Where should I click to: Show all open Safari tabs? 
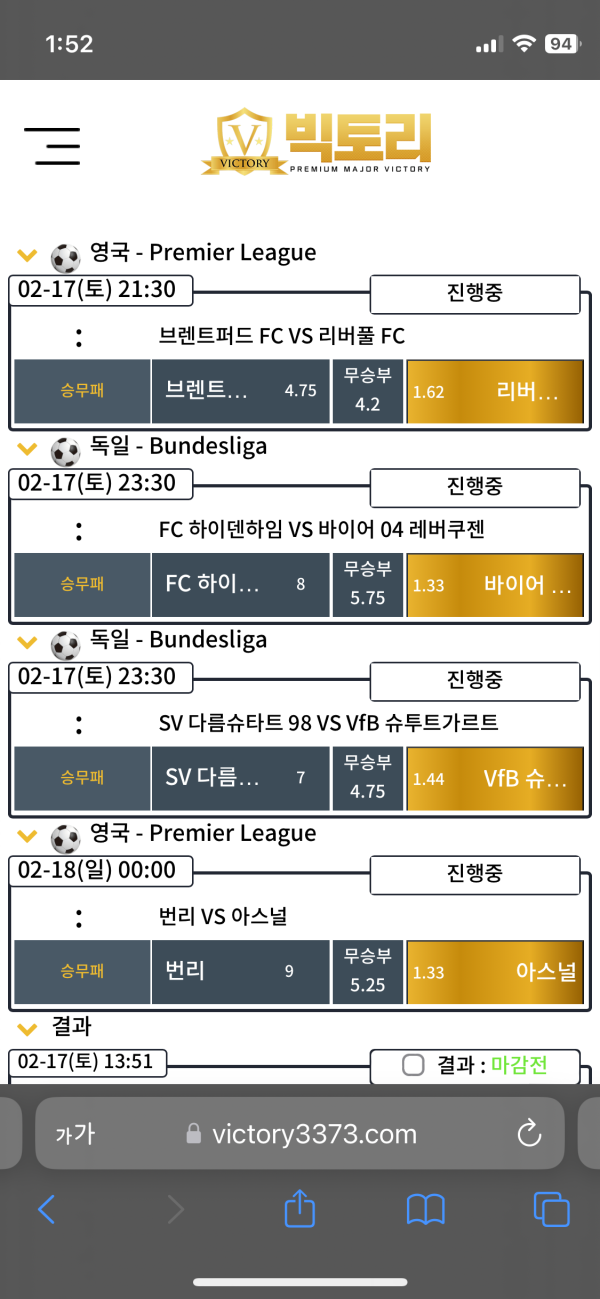coord(551,1210)
